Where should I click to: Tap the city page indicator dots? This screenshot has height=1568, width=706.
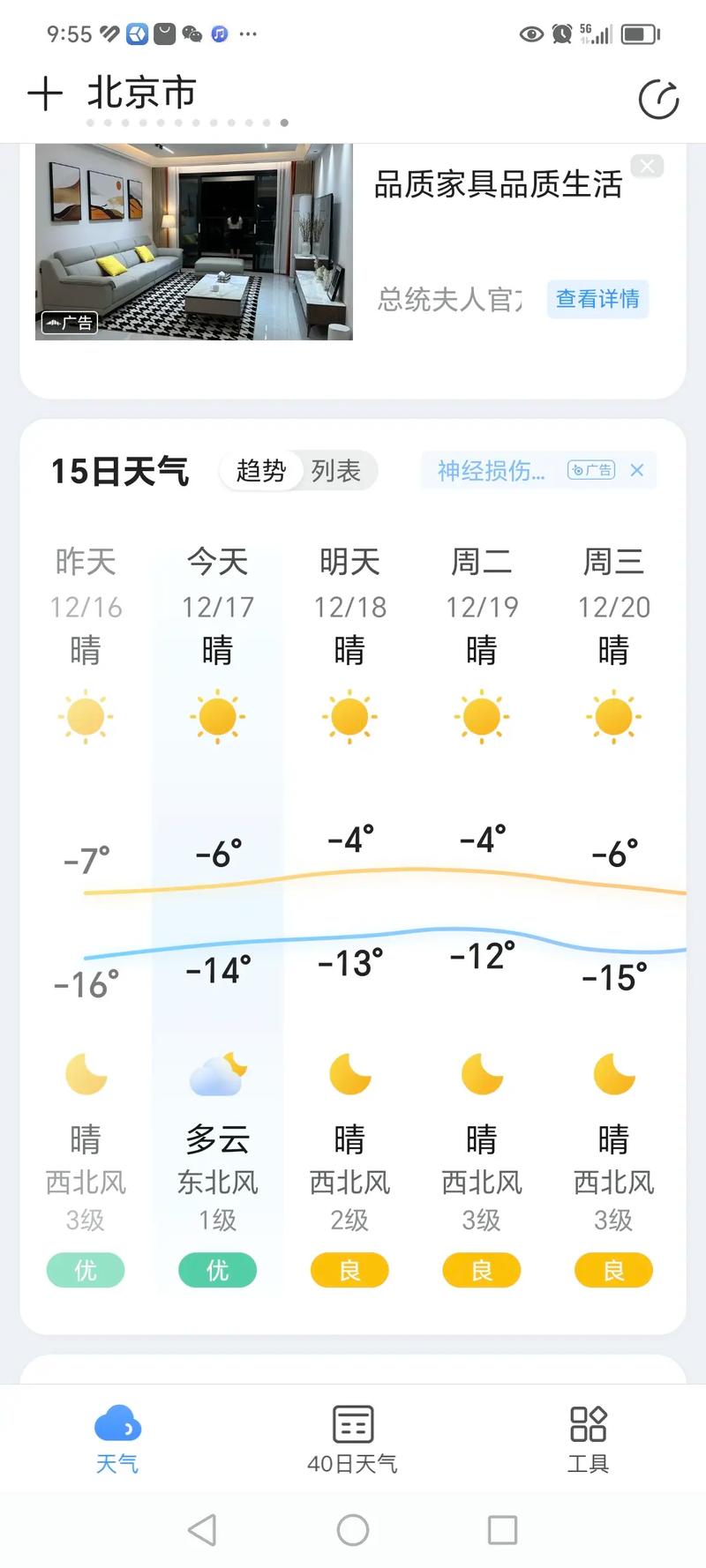tap(184, 122)
